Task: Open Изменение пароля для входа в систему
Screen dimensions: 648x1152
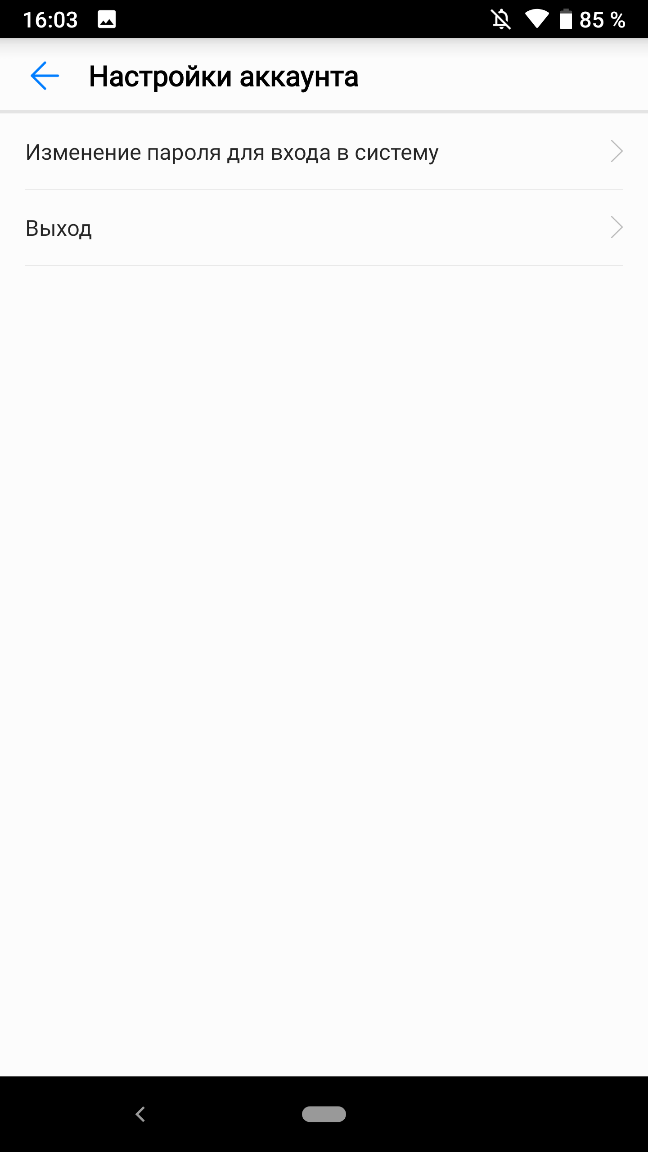Action: click(x=324, y=152)
